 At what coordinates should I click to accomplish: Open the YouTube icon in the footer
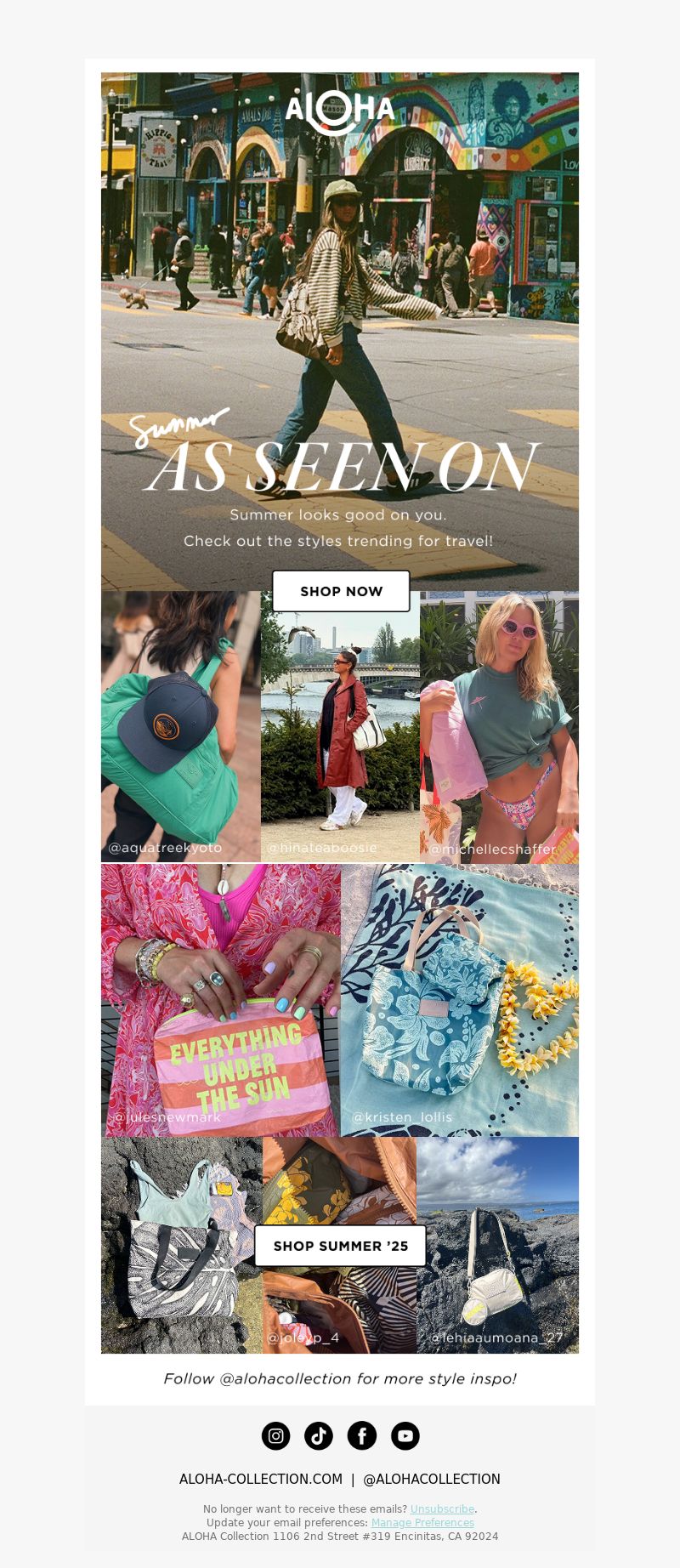pyautogui.click(x=405, y=1436)
